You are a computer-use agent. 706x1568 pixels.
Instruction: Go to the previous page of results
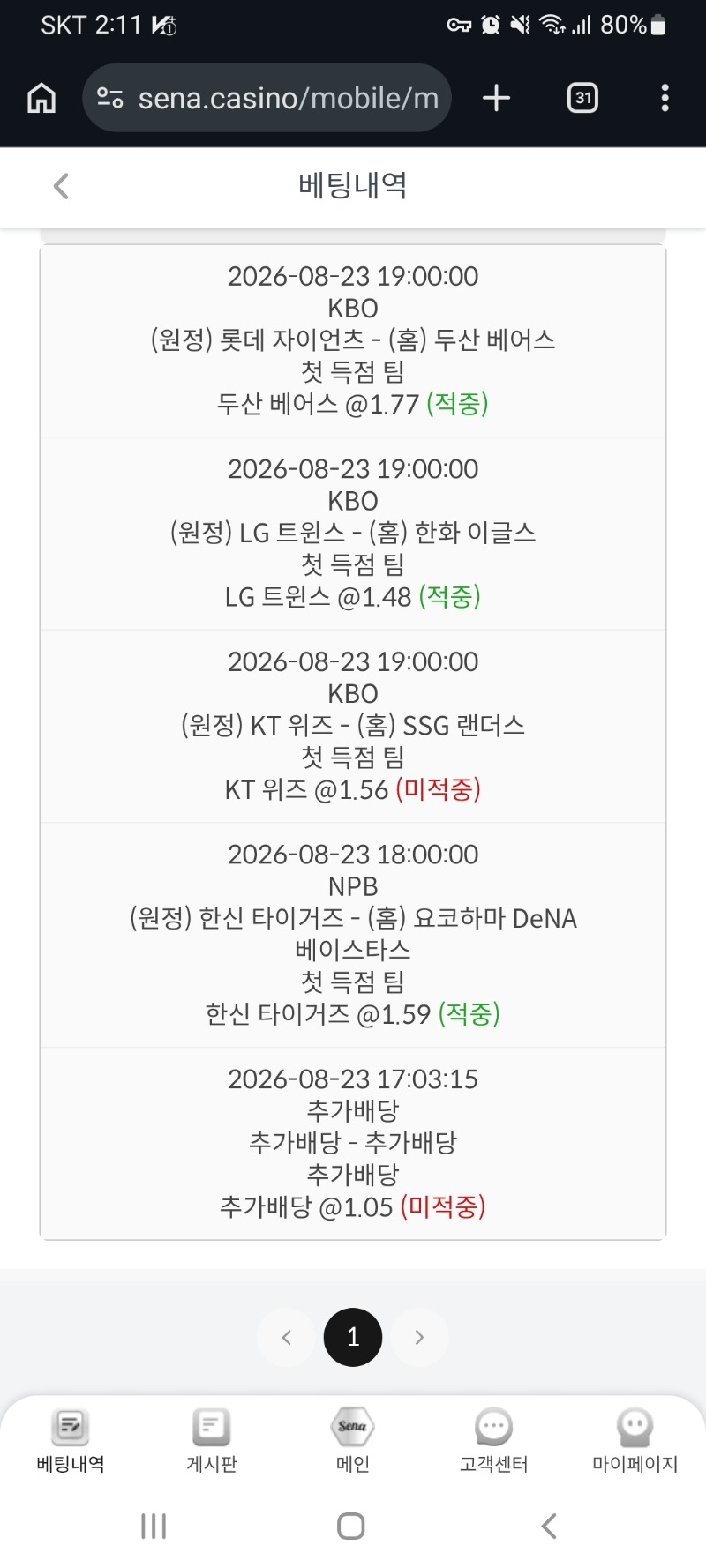tap(286, 1337)
